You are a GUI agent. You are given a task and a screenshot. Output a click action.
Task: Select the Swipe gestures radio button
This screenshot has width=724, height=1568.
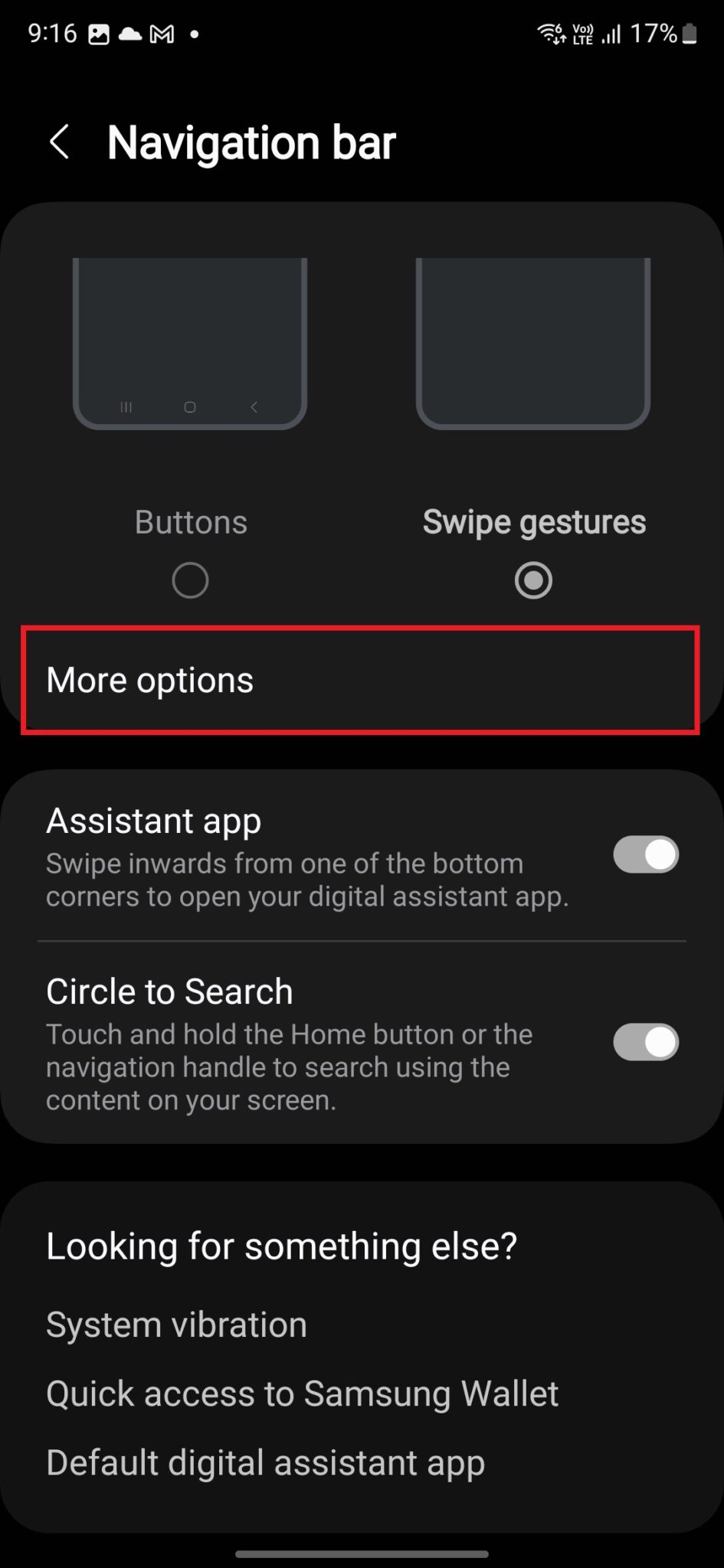pyautogui.click(x=533, y=580)
